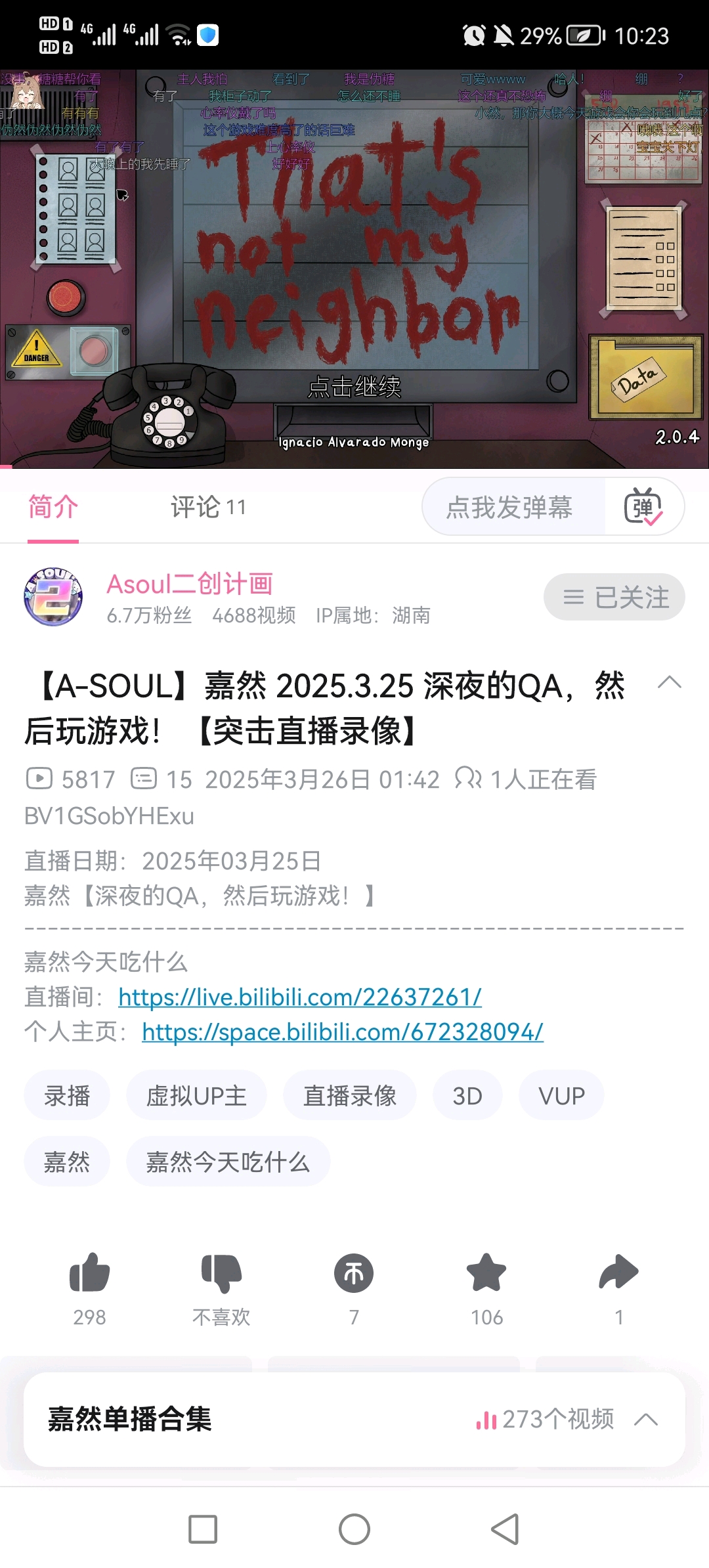709x1568 pixels.
Task: Tap the 点我发弹幕 input field
Action: point(509,507)
